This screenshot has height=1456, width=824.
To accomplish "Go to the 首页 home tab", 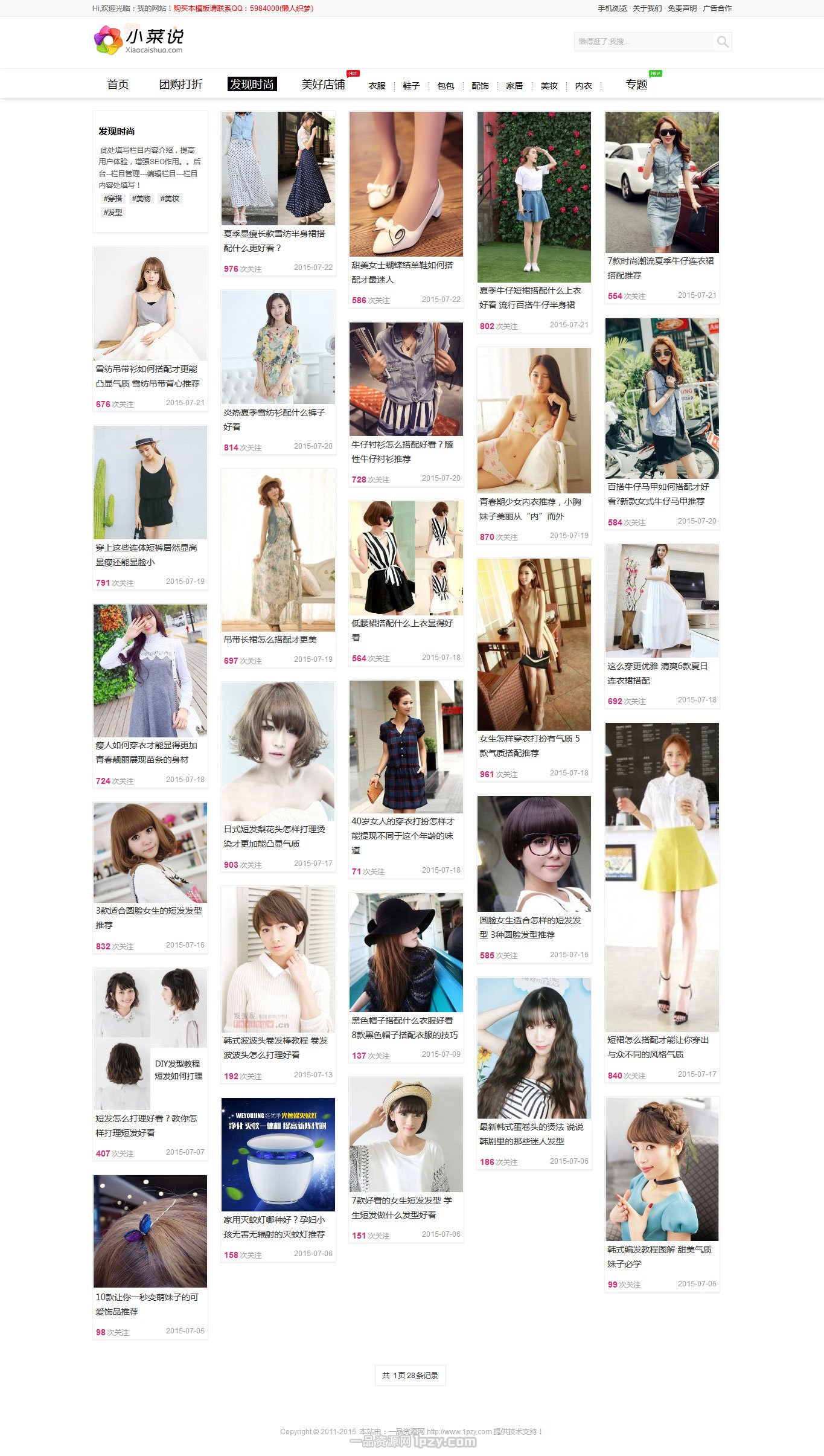I will coord(118,85).
